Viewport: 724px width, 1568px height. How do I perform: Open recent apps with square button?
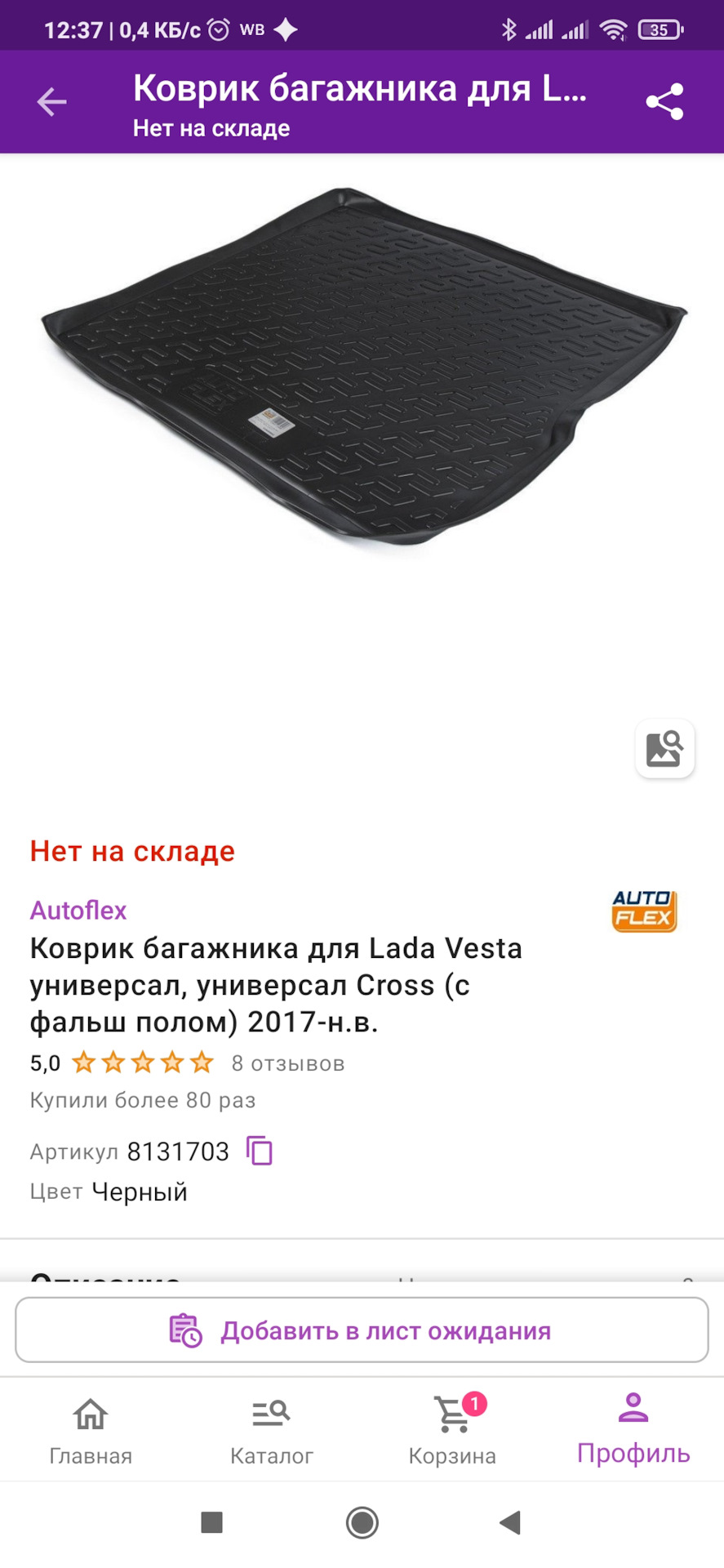click(212, 1522)
